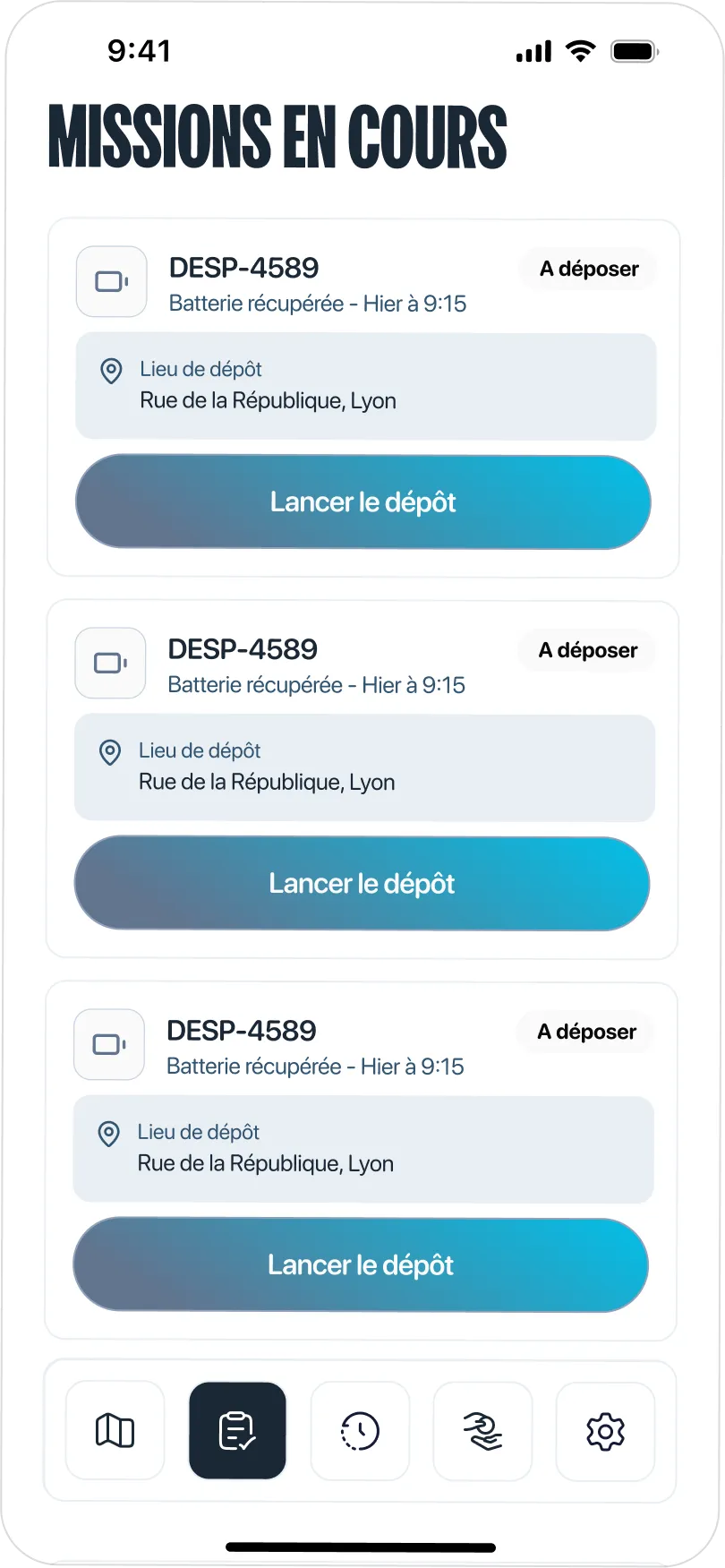725x1568 pixels.
Task: Tap Lancer le dépôt on the first mission
Action: click(x=362, y=502)
